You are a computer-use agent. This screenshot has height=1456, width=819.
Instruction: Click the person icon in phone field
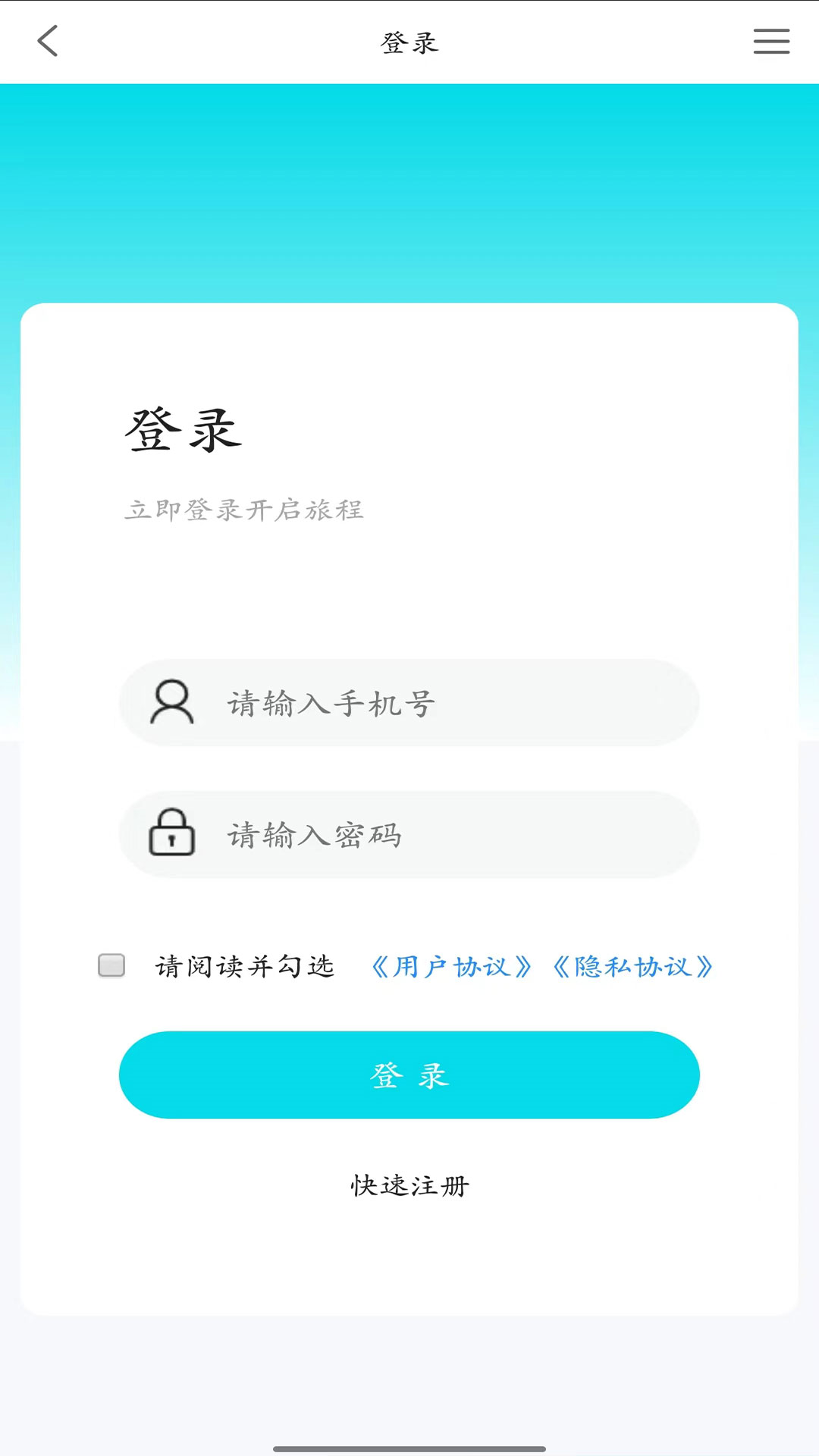point(173,703)
